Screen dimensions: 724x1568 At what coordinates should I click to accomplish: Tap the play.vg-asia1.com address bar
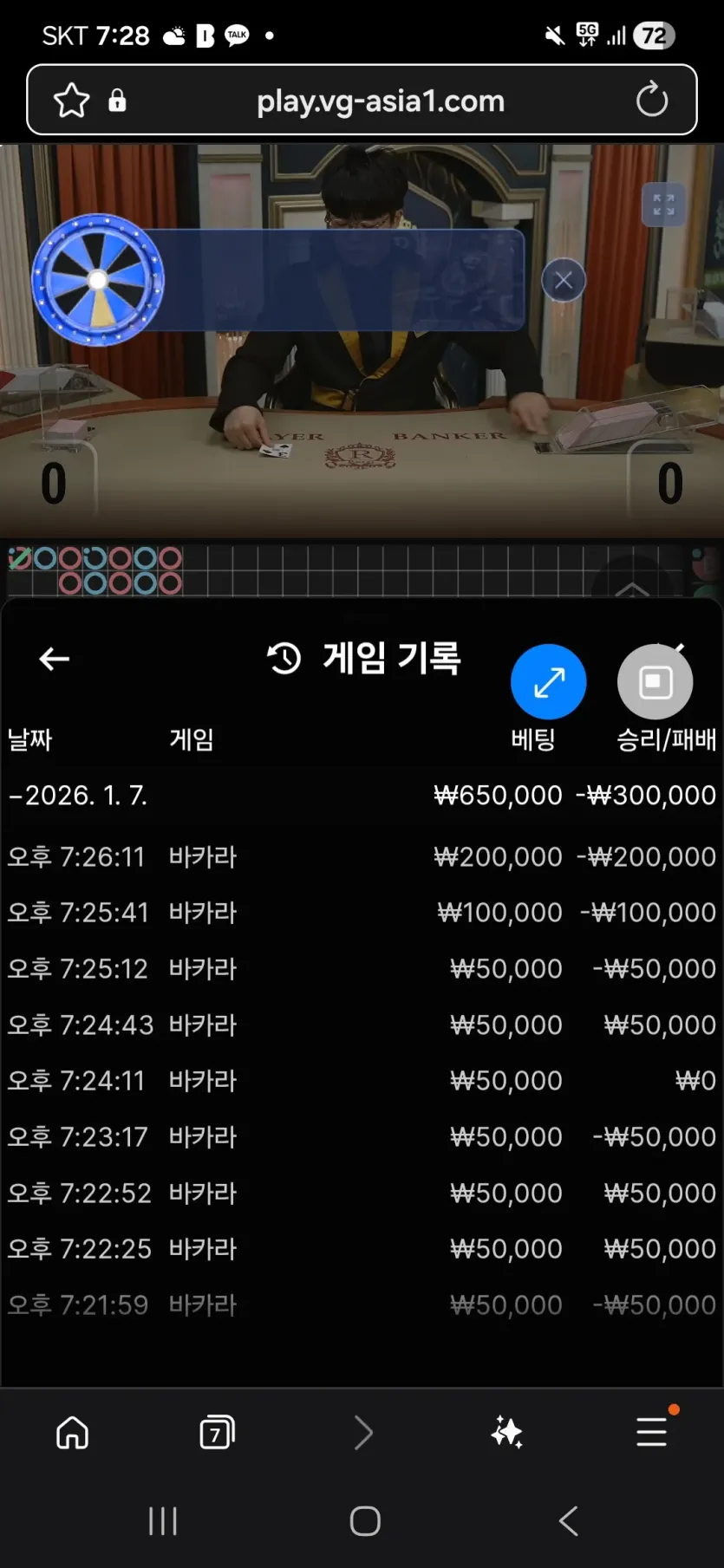tap(380, 101)
